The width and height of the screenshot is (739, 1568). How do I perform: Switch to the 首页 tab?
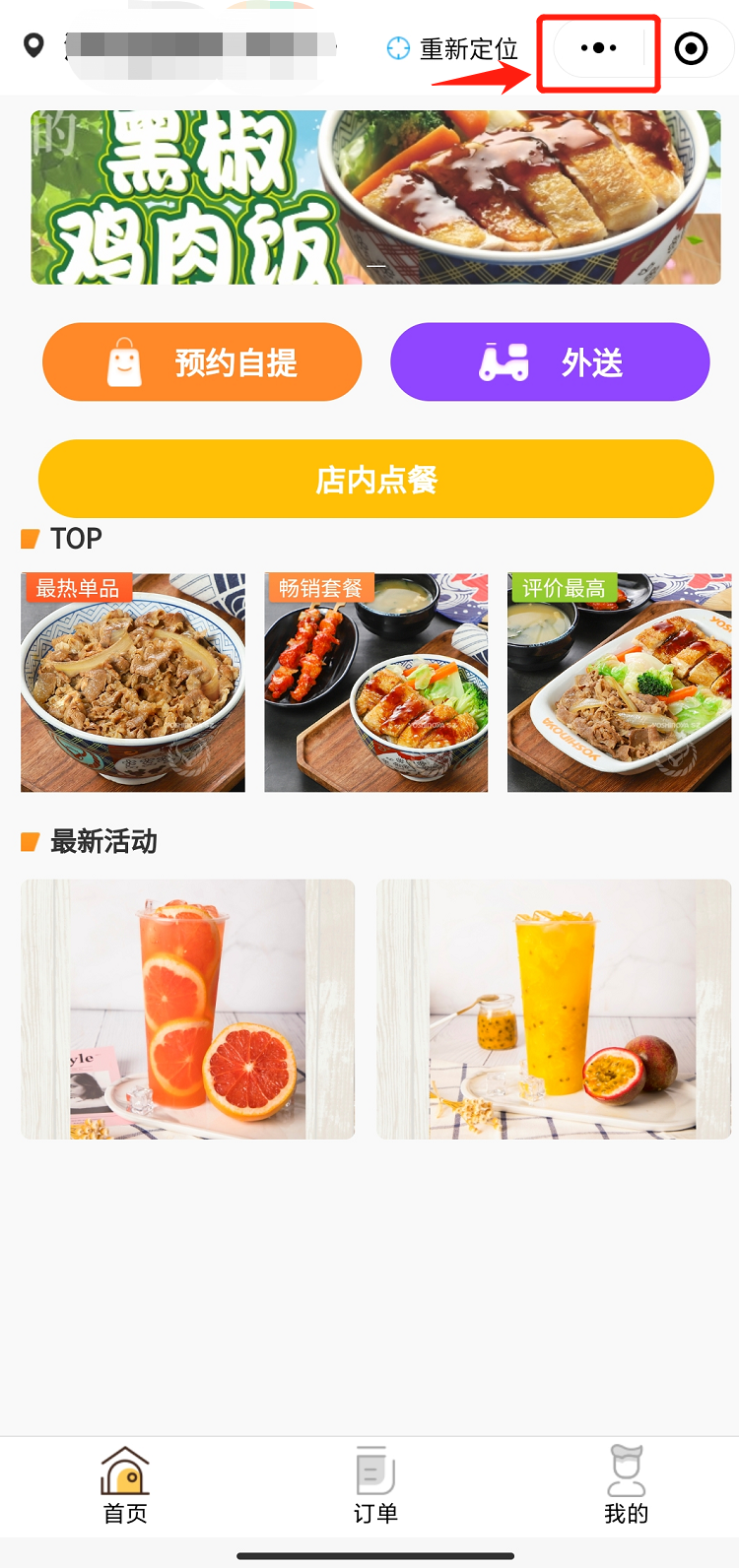pos(125,1485)
